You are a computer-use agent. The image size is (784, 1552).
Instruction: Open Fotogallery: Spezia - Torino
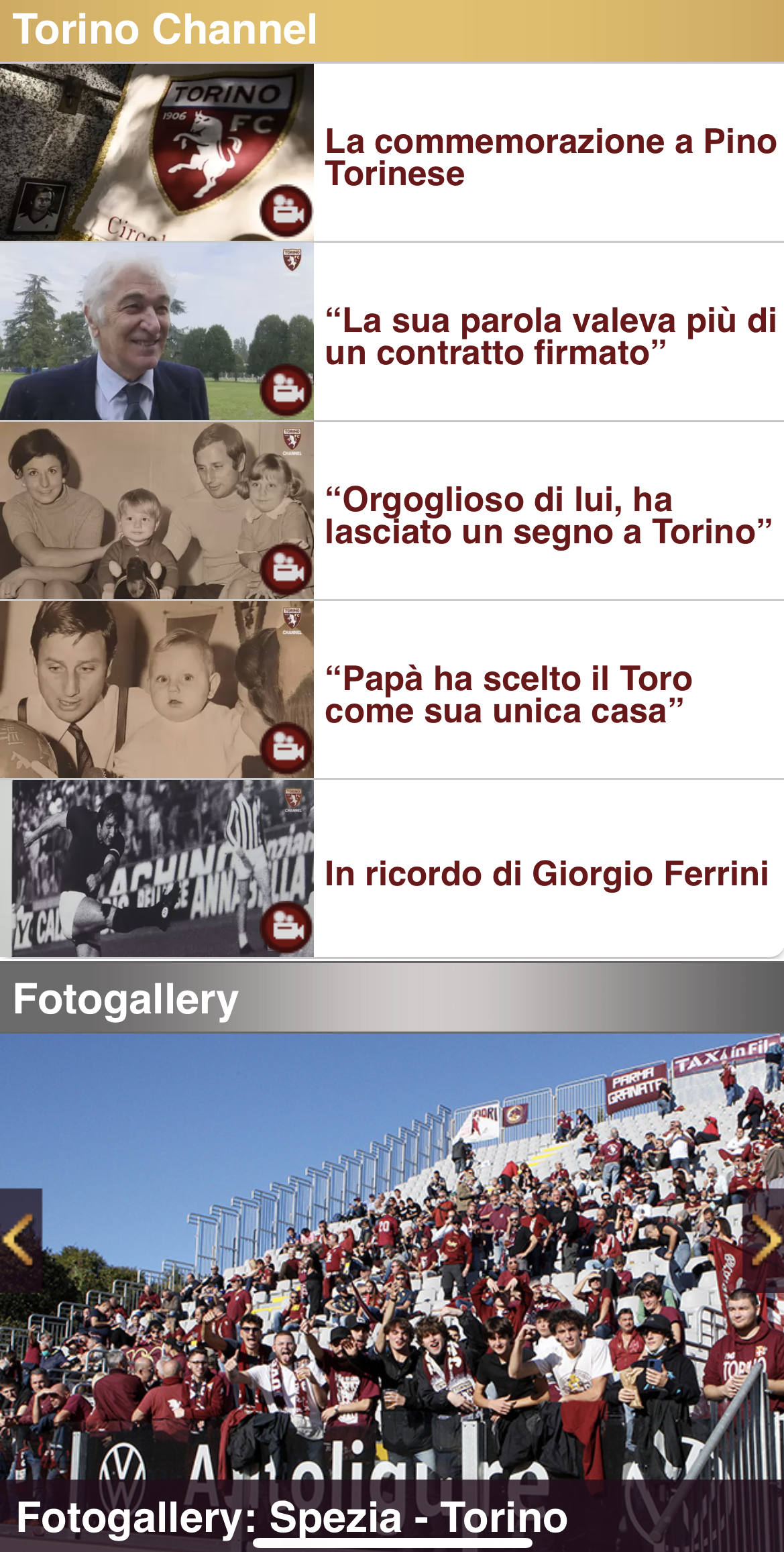pos(292,1518)
